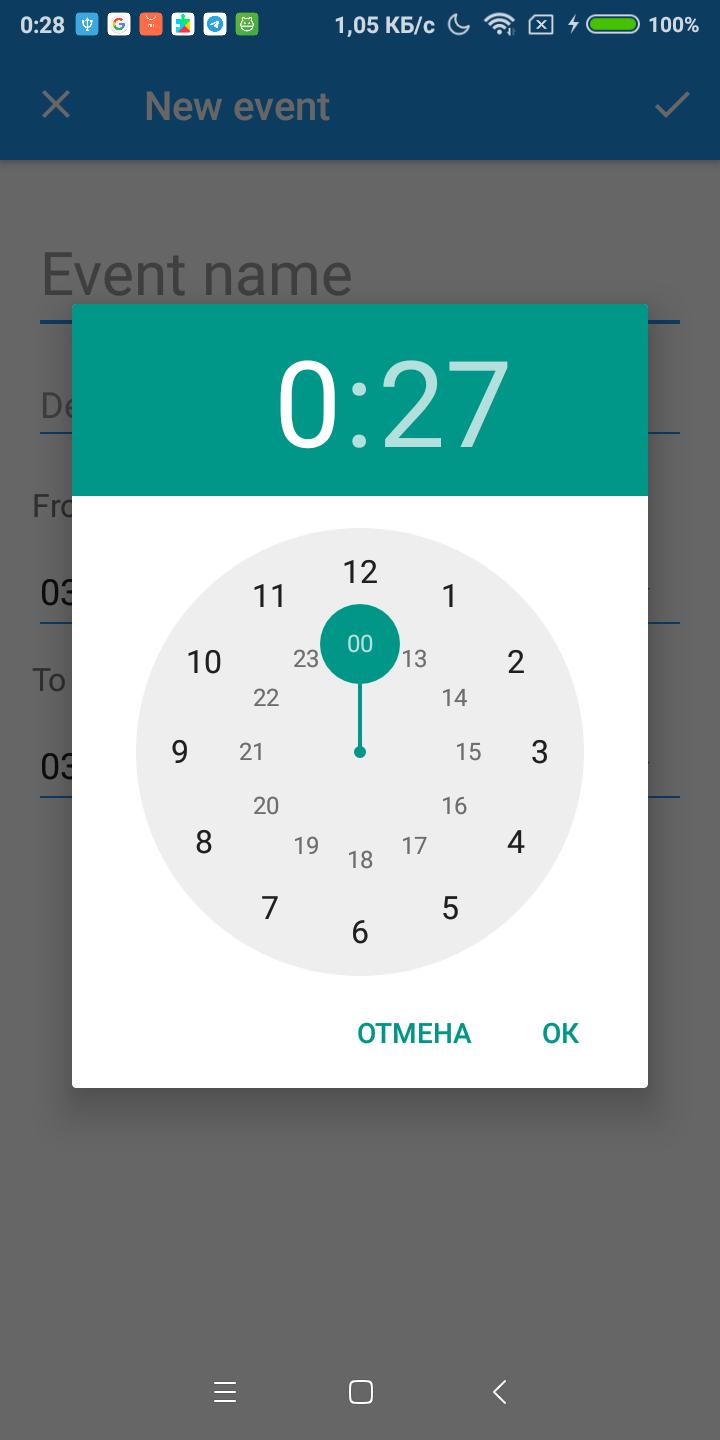Select the minutes value 27 in header

[x=445, y=404]
